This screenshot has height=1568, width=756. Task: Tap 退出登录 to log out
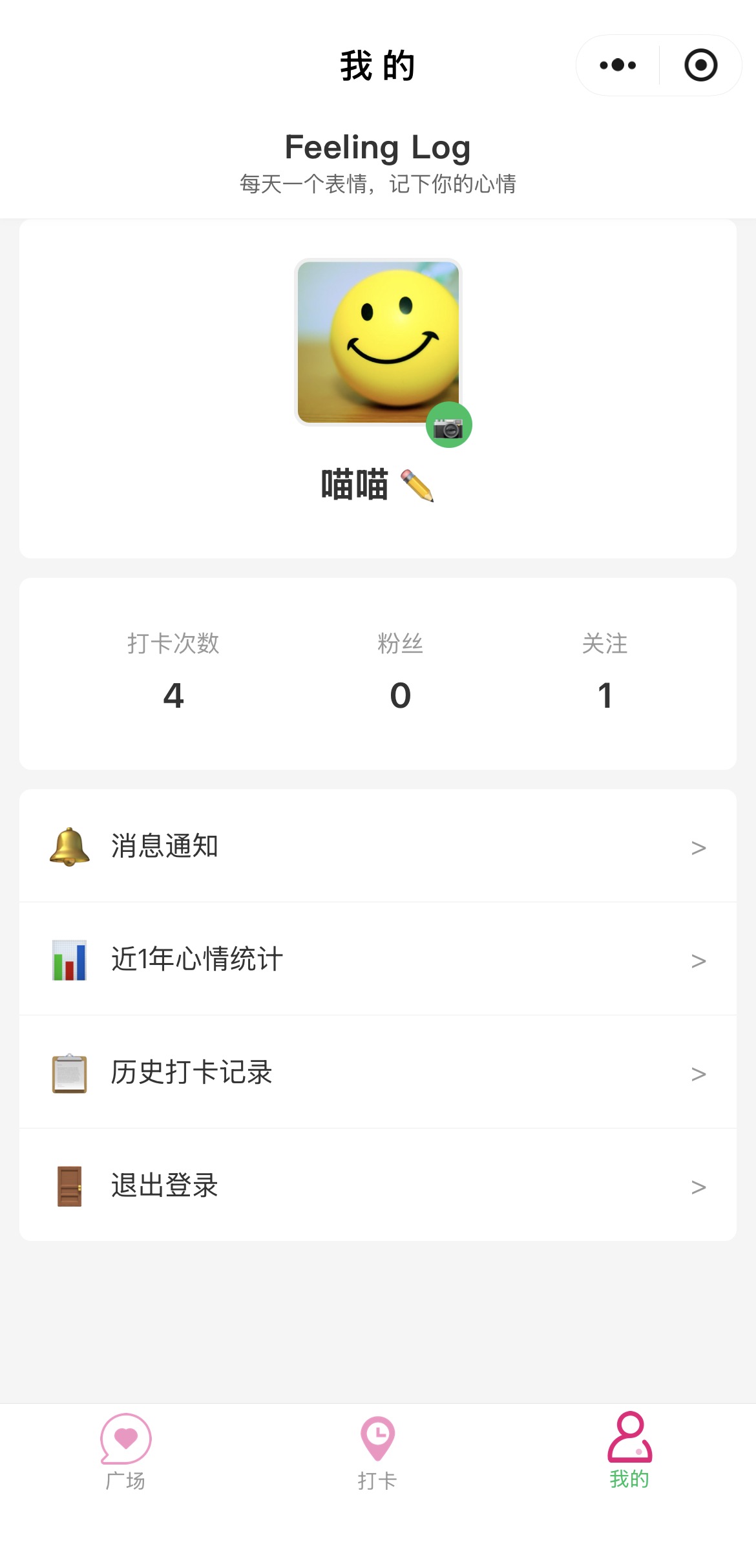coord(163,1186)
